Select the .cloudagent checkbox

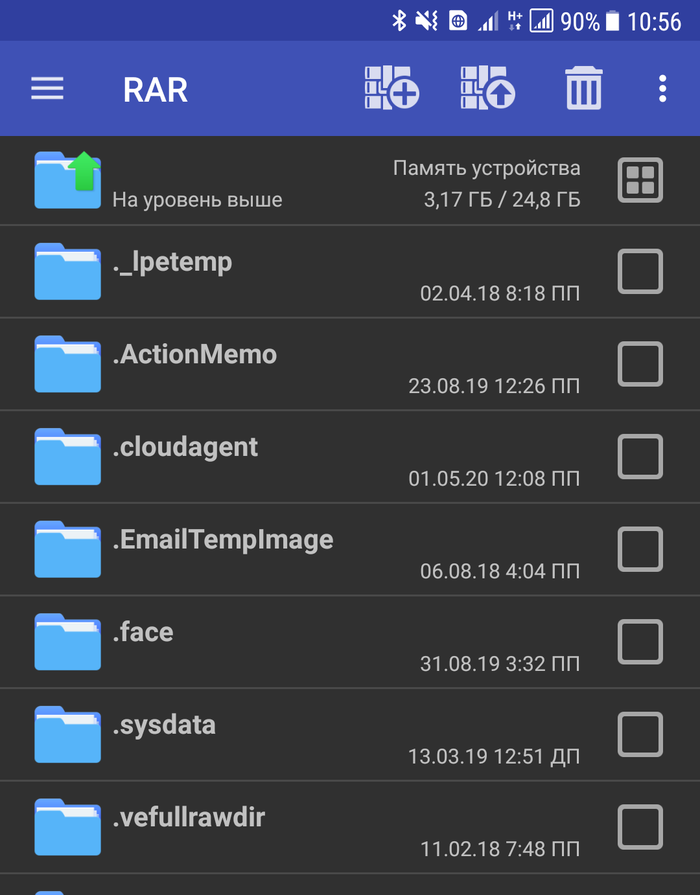click(x=640, y=457)
